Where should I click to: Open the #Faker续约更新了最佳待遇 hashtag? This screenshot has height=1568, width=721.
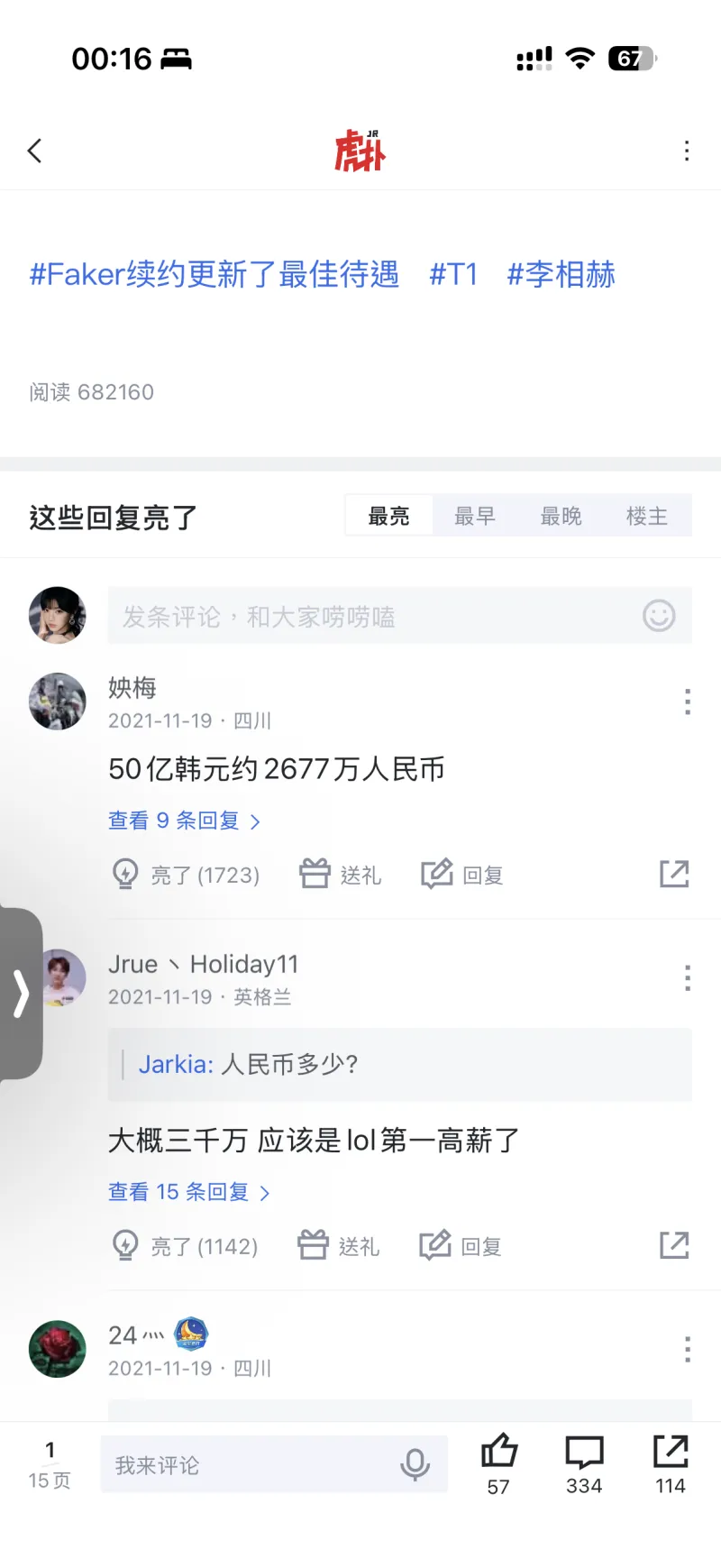tap(214, 274)
